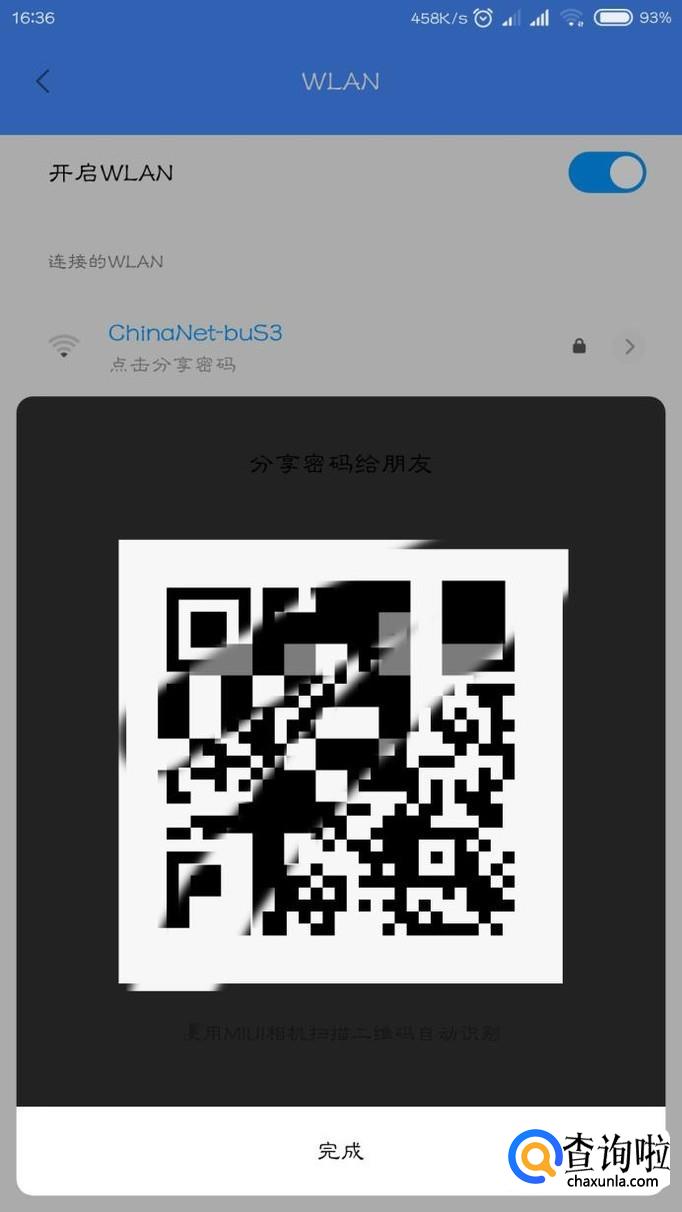Open details arrow for ChinaNet-buS3
Image resolution: width=682 pixels, height=1212 pixels.
629,346
